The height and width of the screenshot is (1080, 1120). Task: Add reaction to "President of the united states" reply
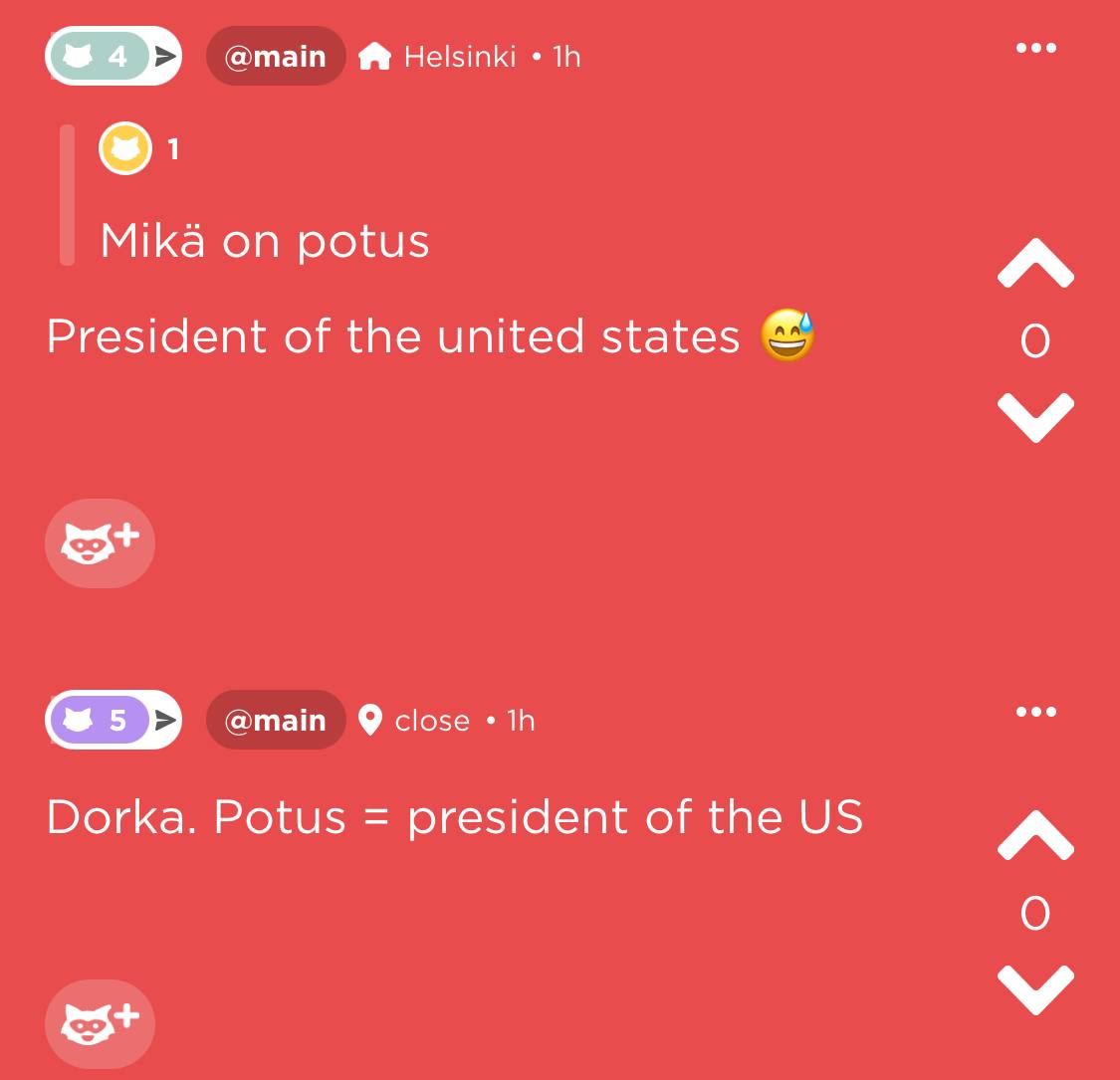pos(100,543)
